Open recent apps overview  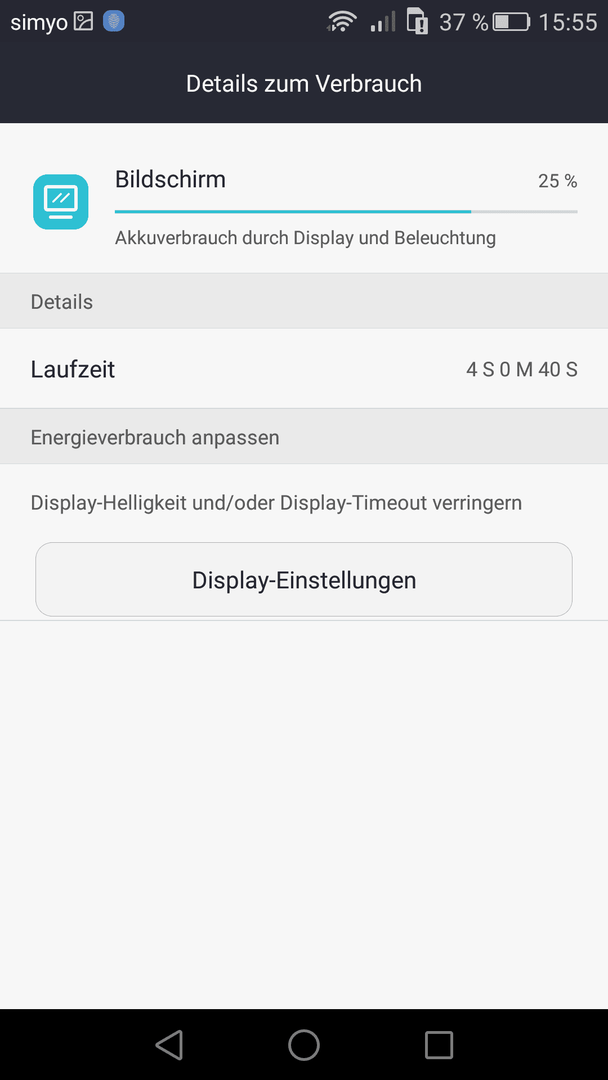pos(439,1045)
